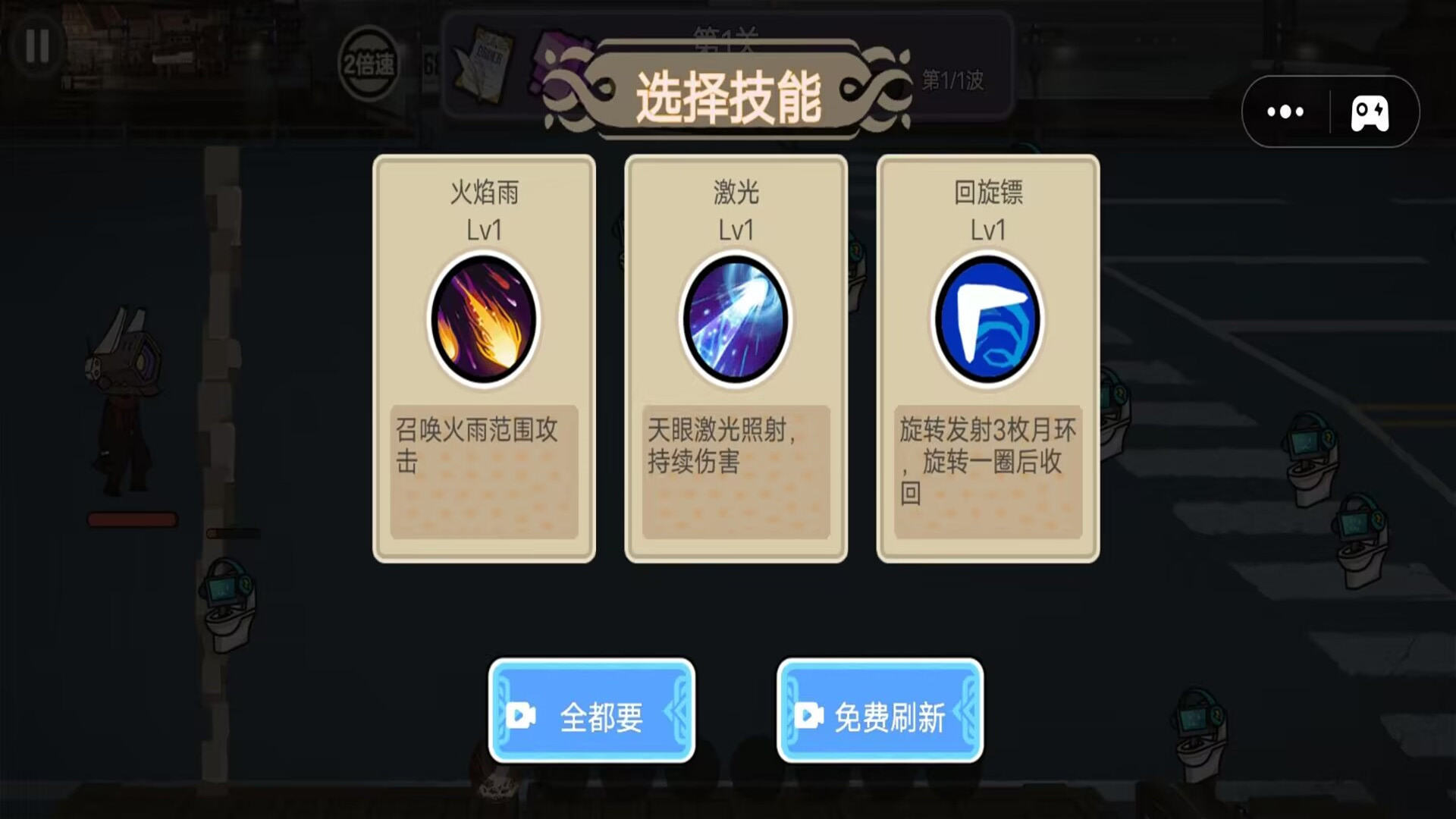
Task: Select the 火焰雨 skill card
Action: 484,358
